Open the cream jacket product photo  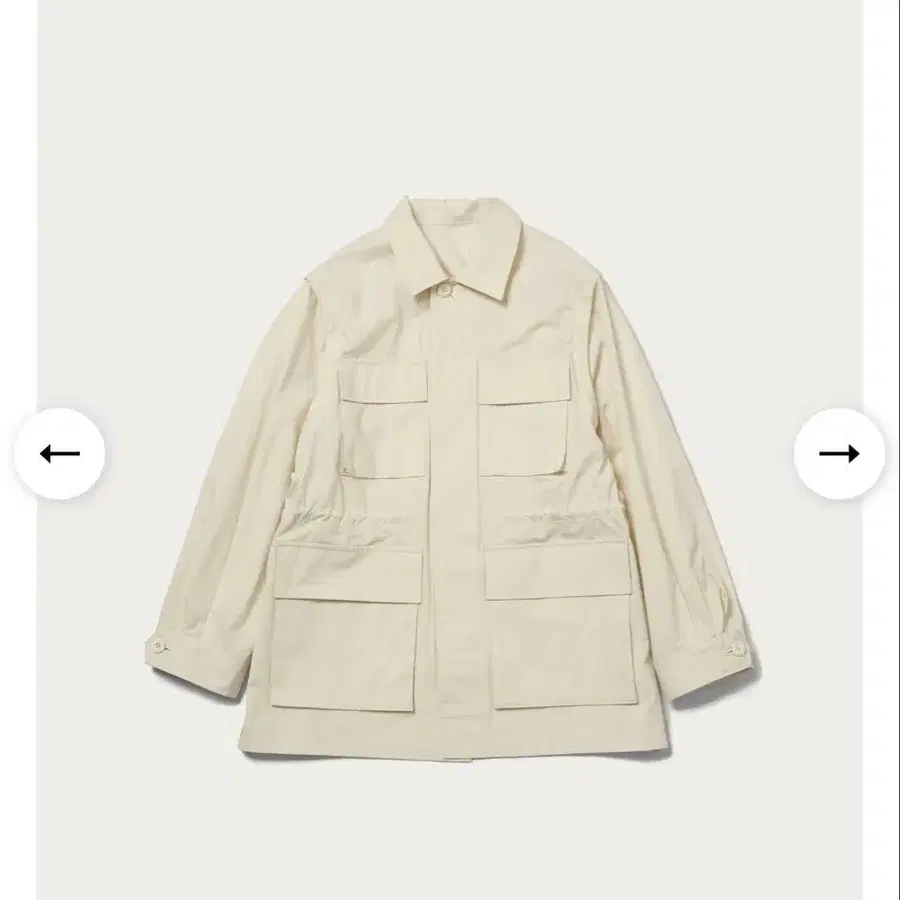[x=450, y=450]
